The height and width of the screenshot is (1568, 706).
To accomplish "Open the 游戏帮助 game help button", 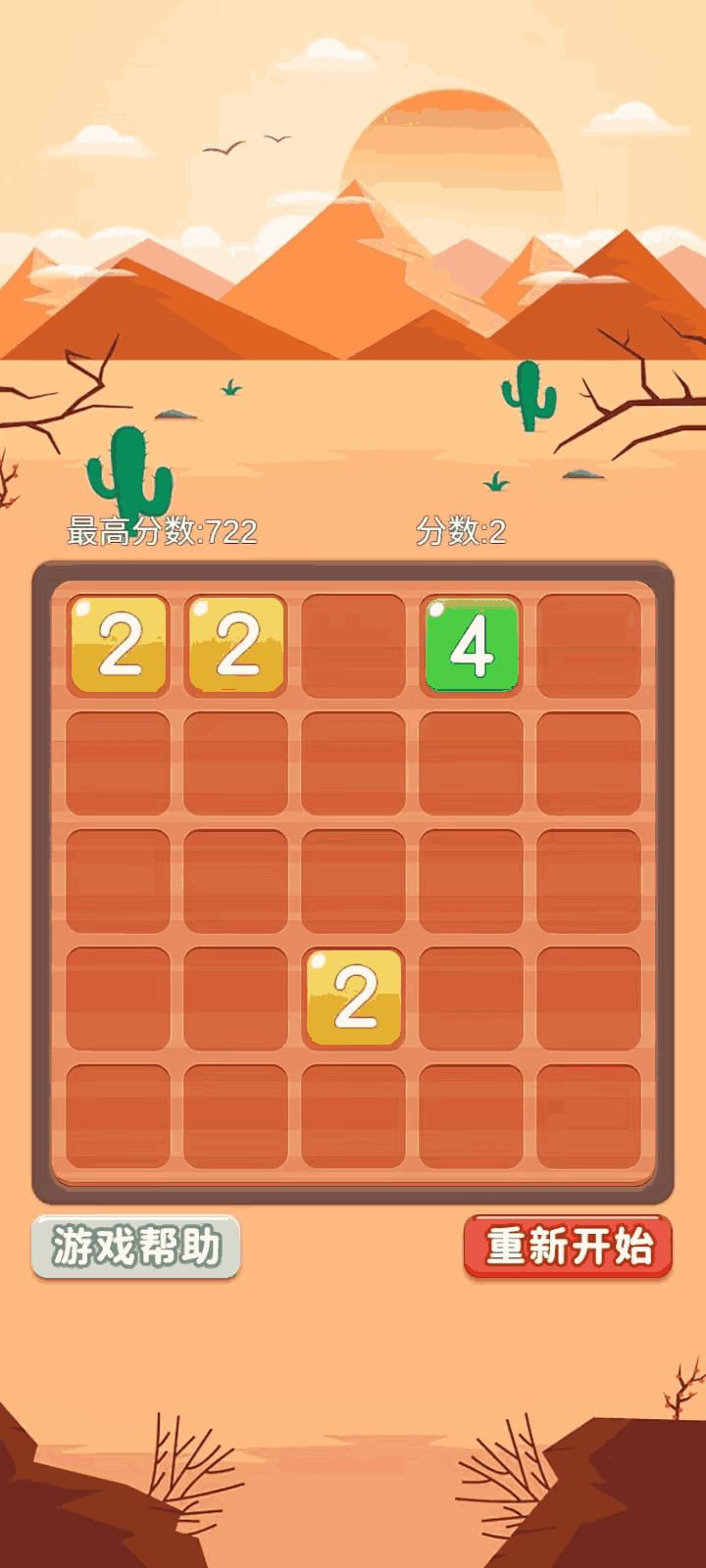I will (x=136, y=1247).
